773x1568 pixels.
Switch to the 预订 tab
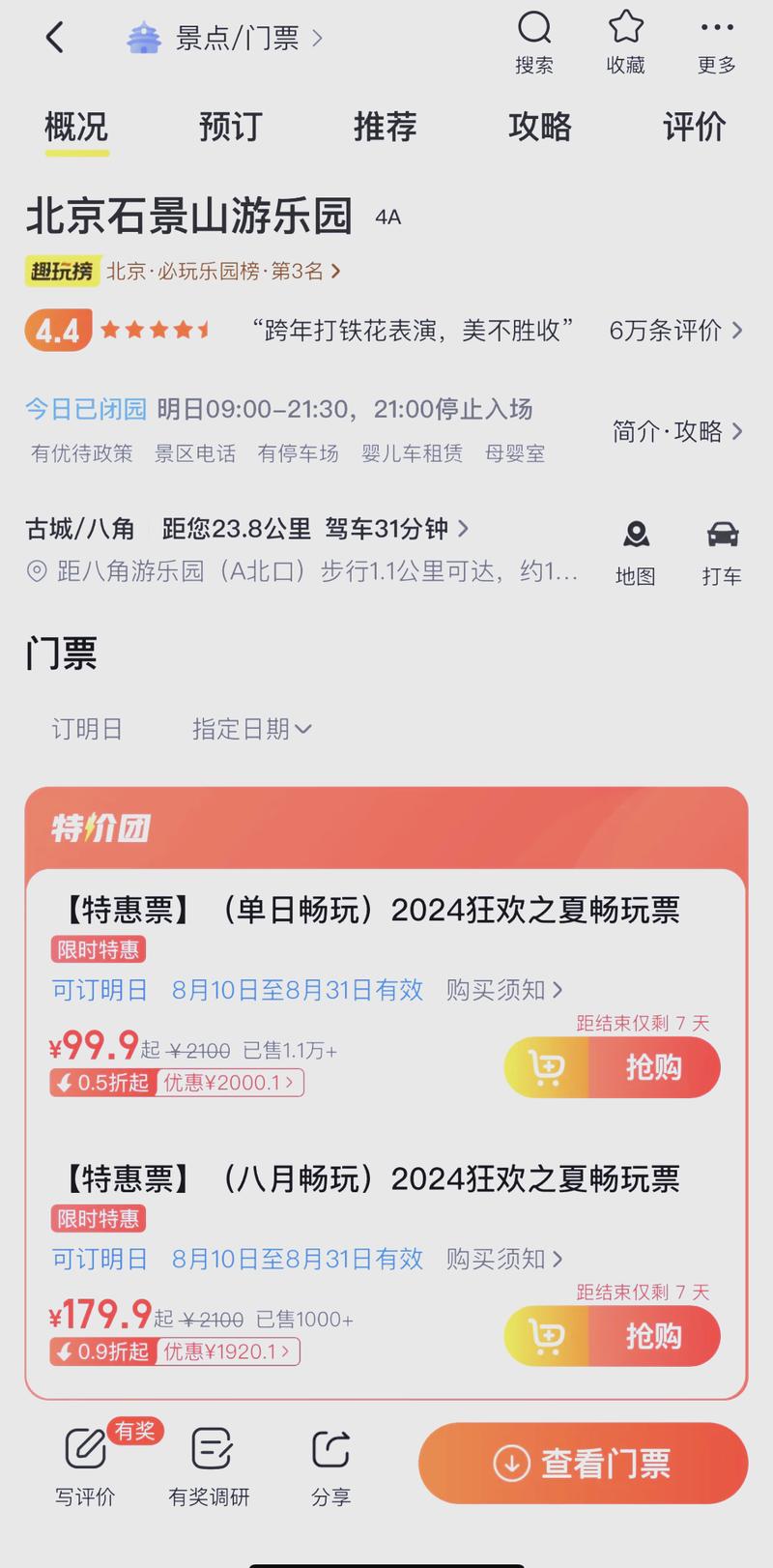[230, 127]
